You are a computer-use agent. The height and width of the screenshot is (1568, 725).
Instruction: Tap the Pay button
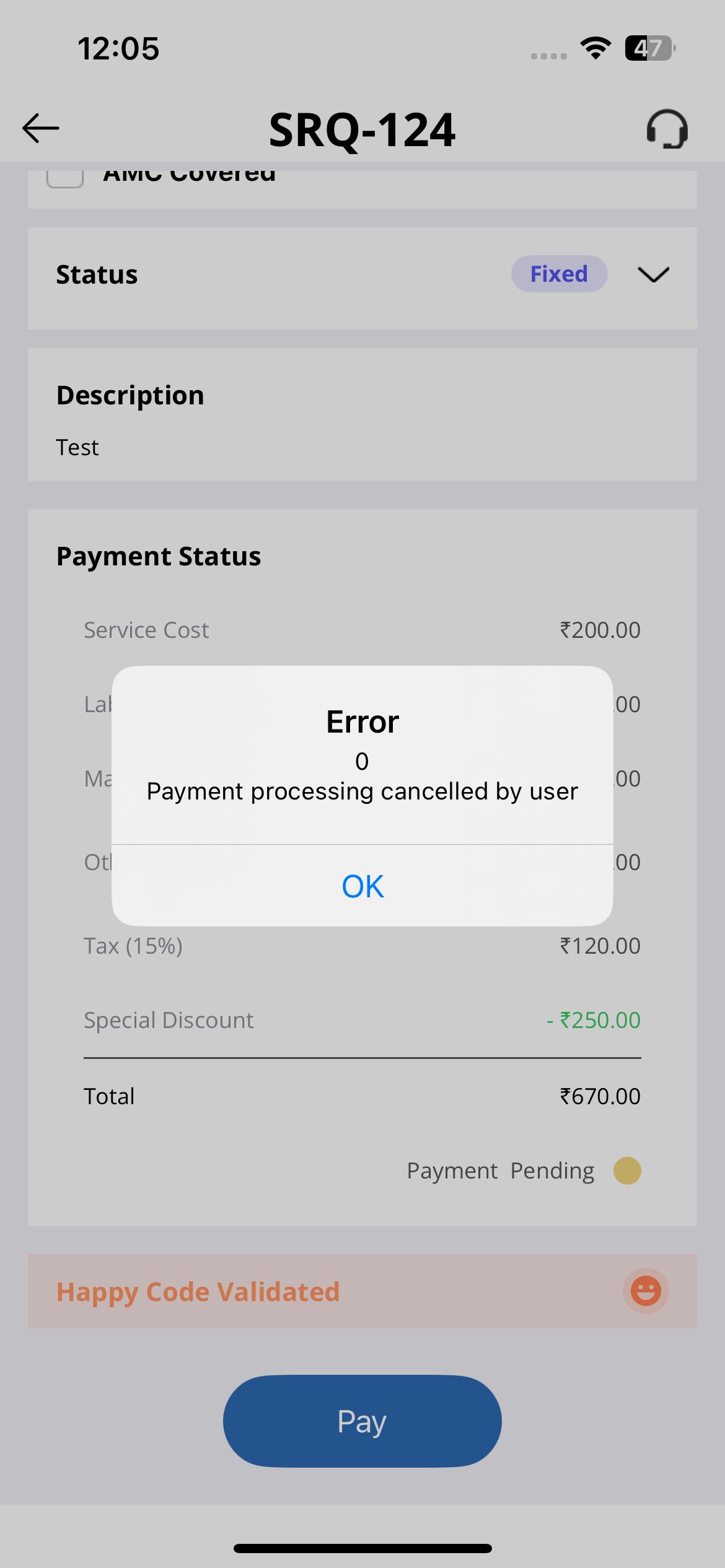(362, 1421)
